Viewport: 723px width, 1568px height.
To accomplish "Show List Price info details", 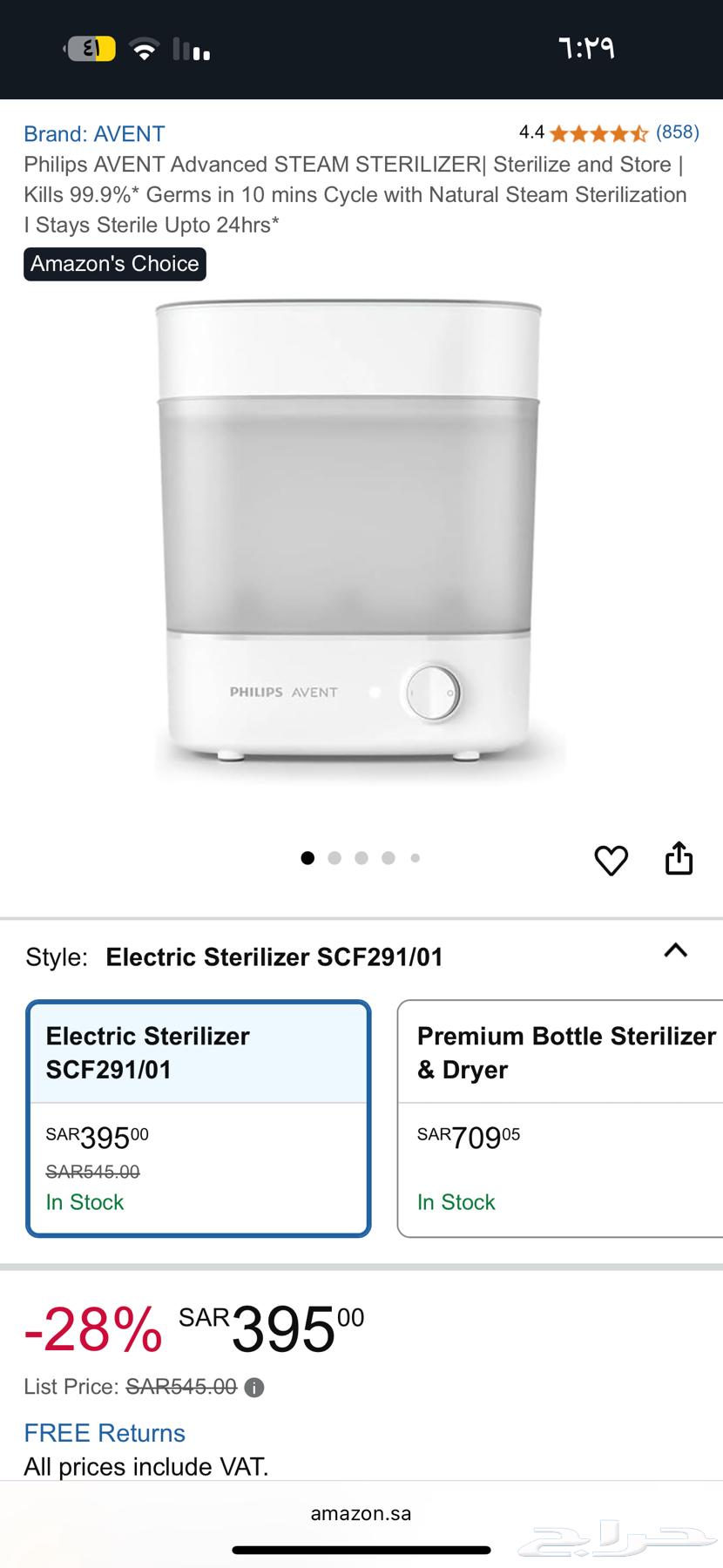I will [x=254, y=1388].
